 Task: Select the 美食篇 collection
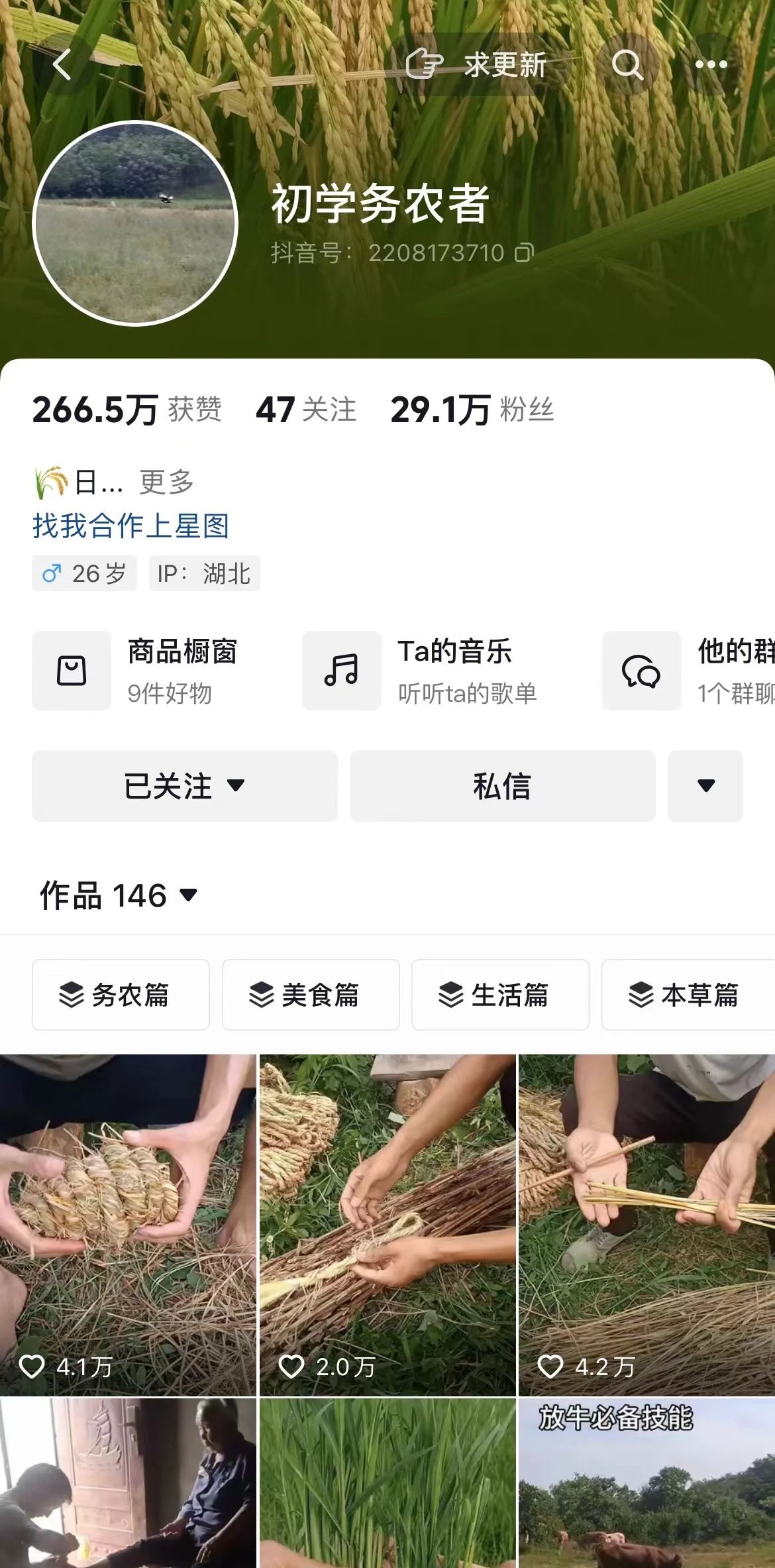[311, 995]
